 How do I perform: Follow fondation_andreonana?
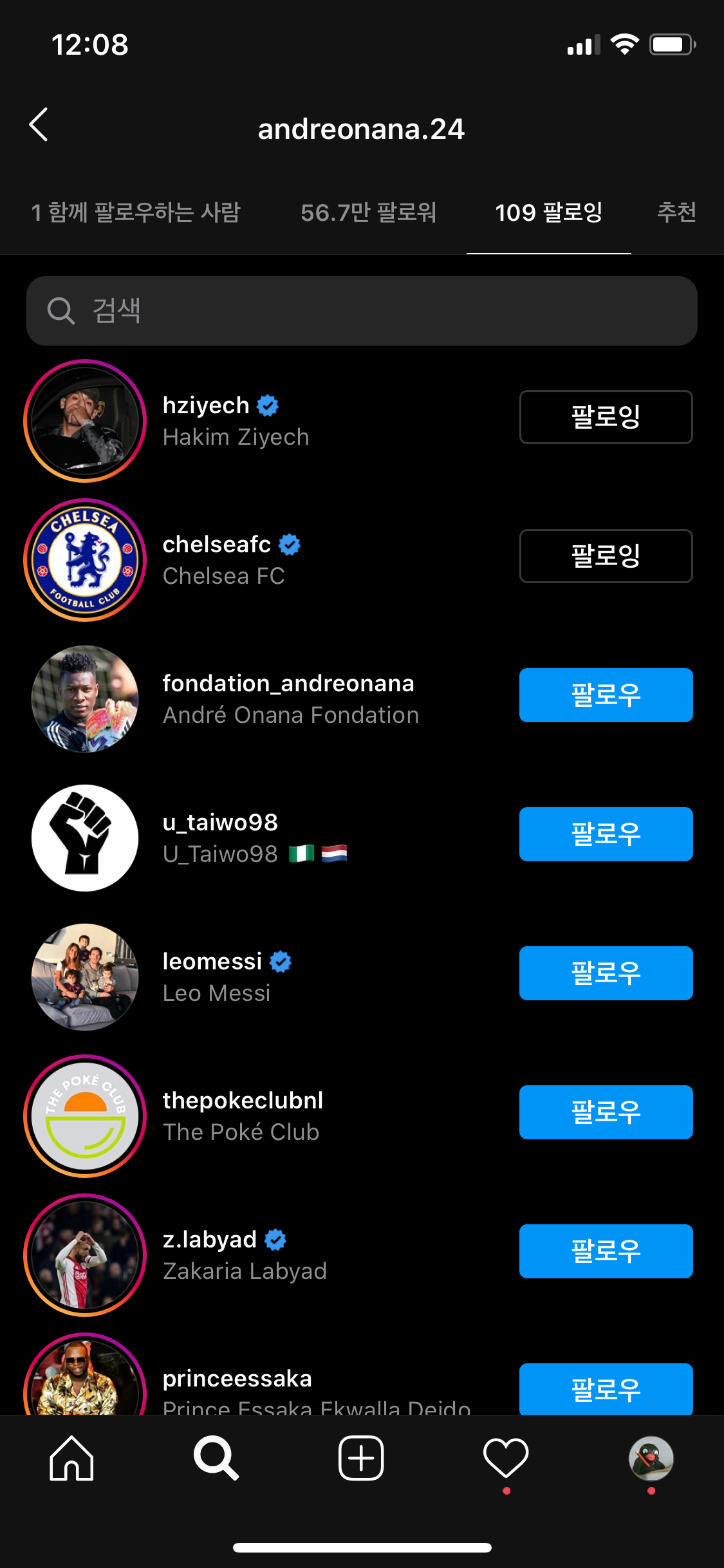(606, 695)
